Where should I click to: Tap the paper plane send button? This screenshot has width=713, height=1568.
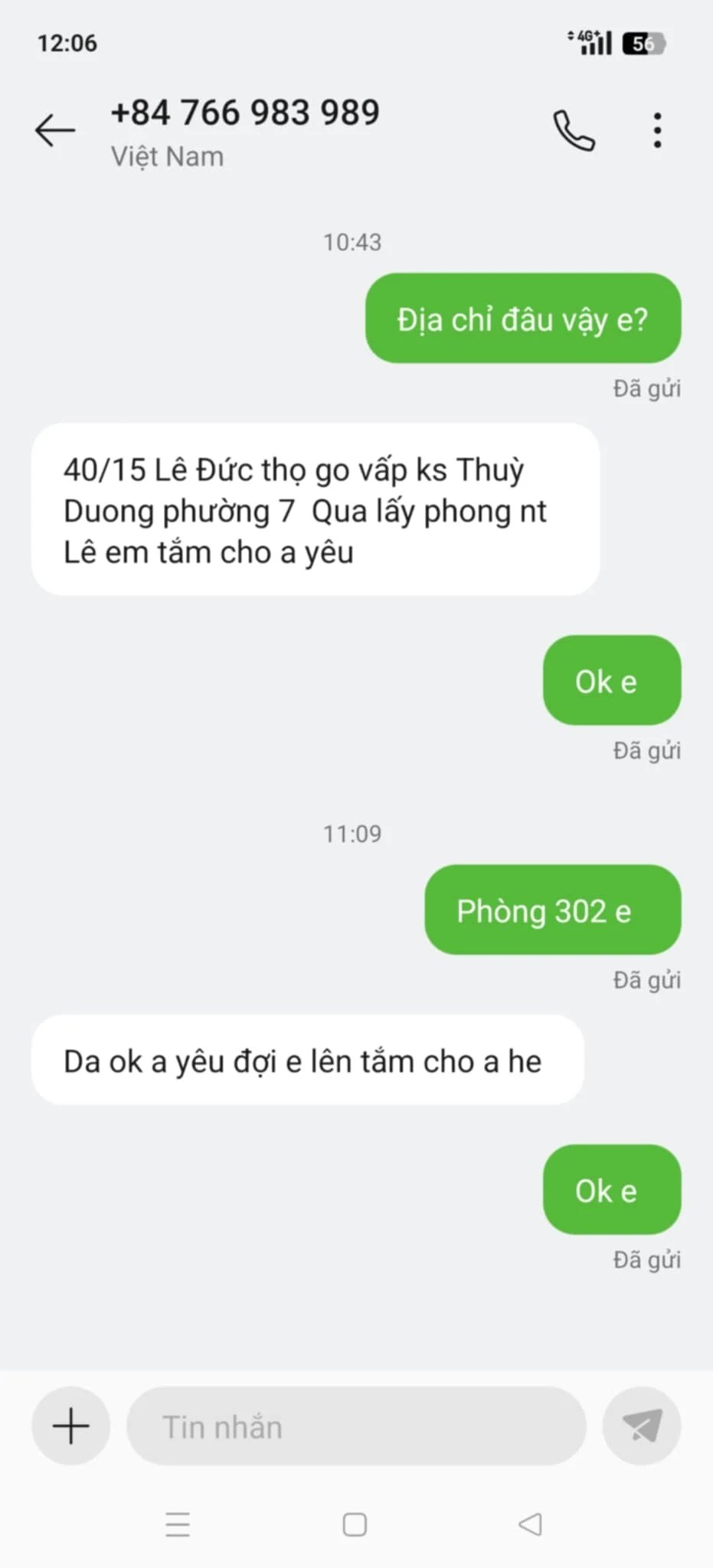[642, 1426]
